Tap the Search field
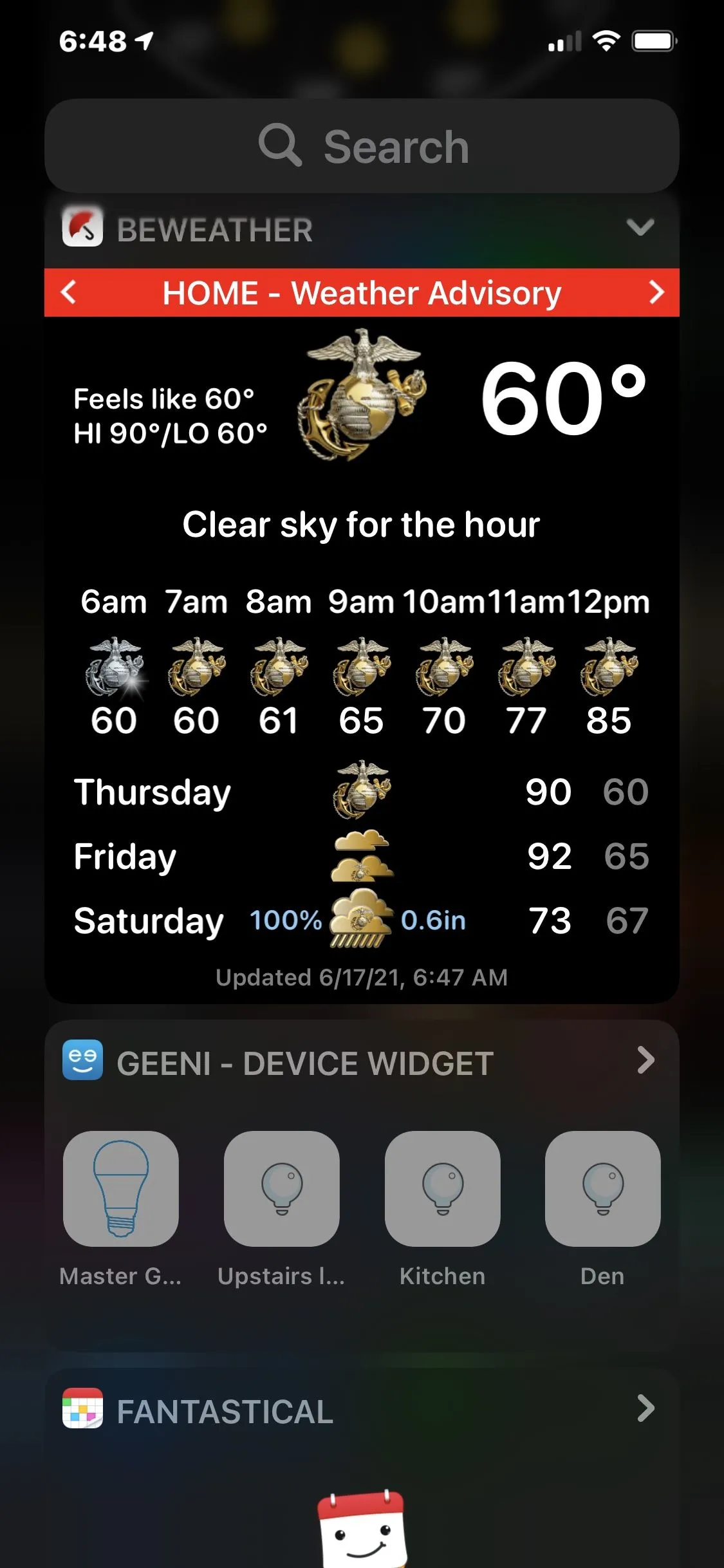Image resolution: width=724 pixels, height=1568 pixels. click(362, 146)
